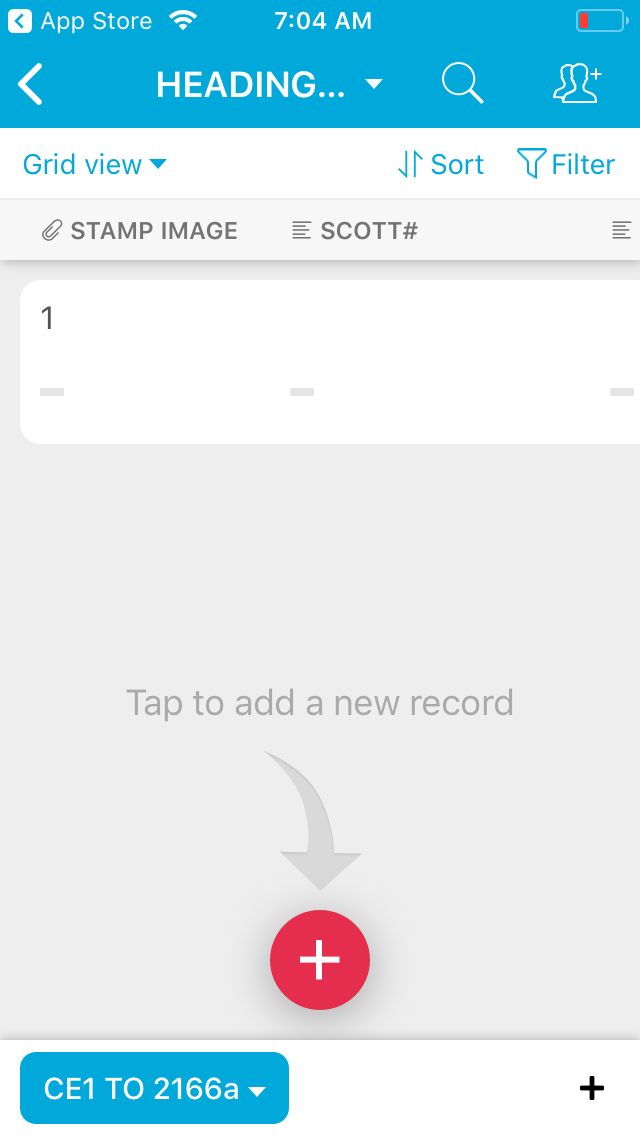
Task: Add a new record with the red plus
Action: click(320, 959)
